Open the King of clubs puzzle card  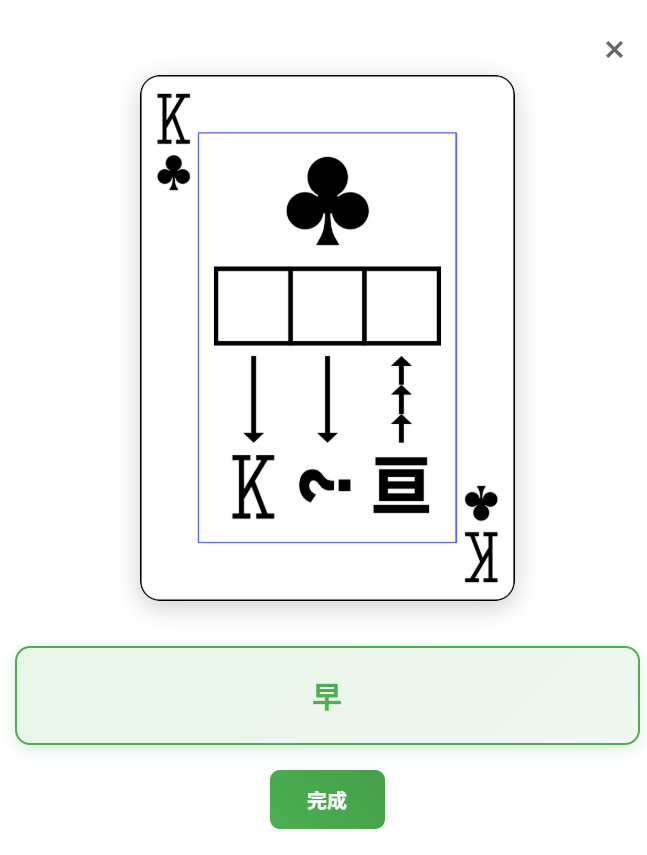(327, 338)
